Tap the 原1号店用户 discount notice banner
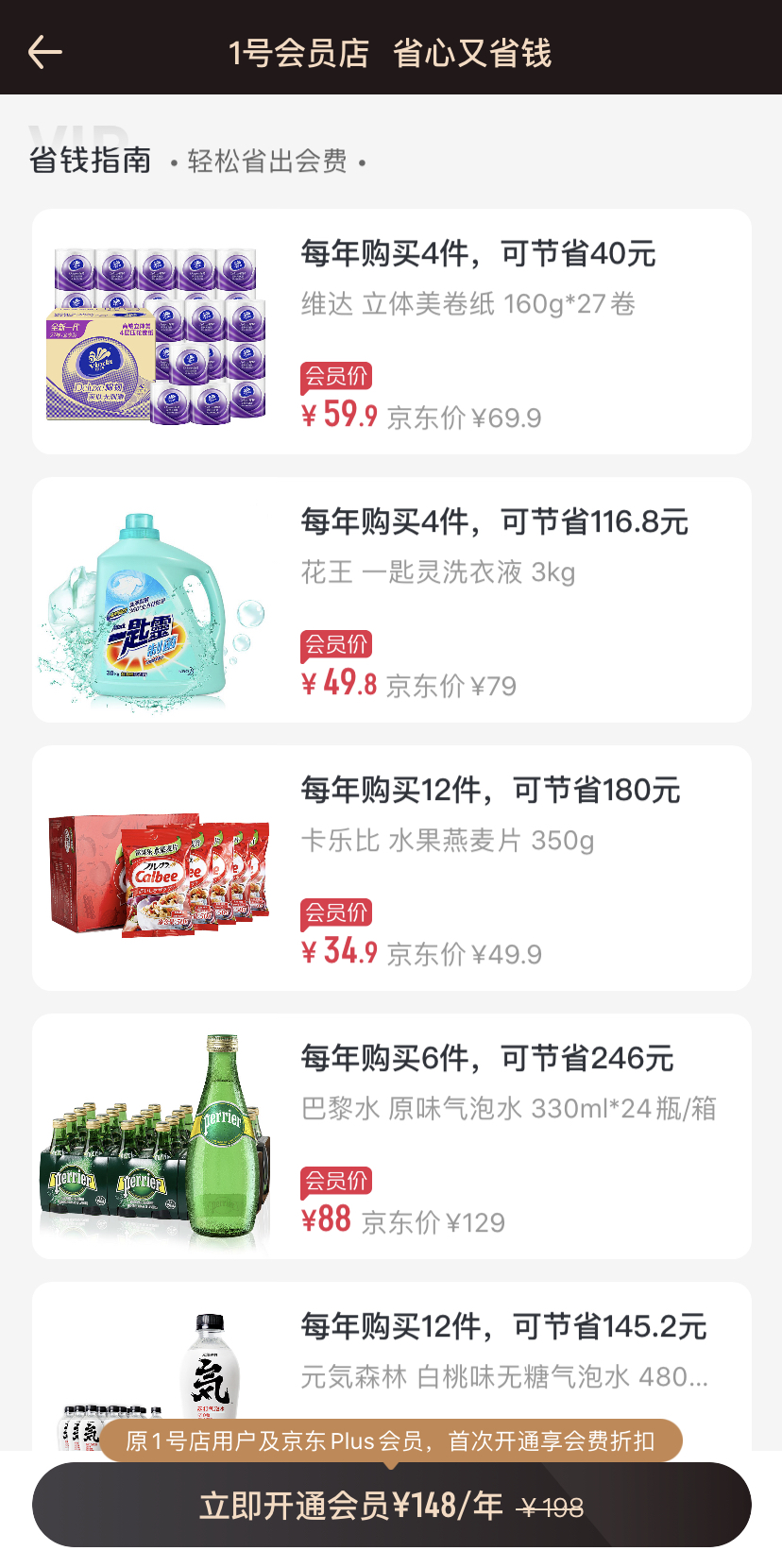 (x=391, y=1440)
